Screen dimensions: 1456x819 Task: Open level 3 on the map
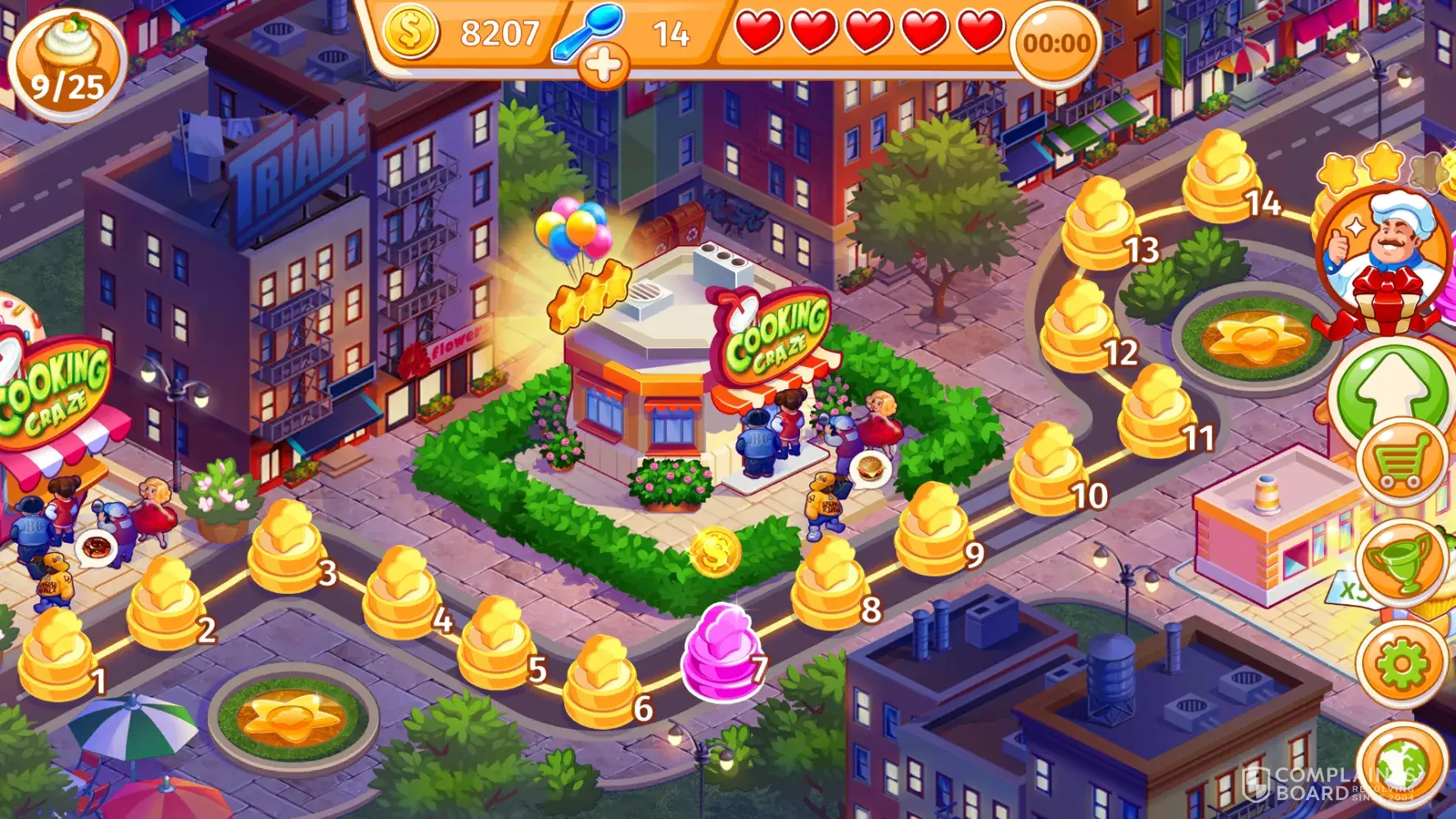point(287,547)
